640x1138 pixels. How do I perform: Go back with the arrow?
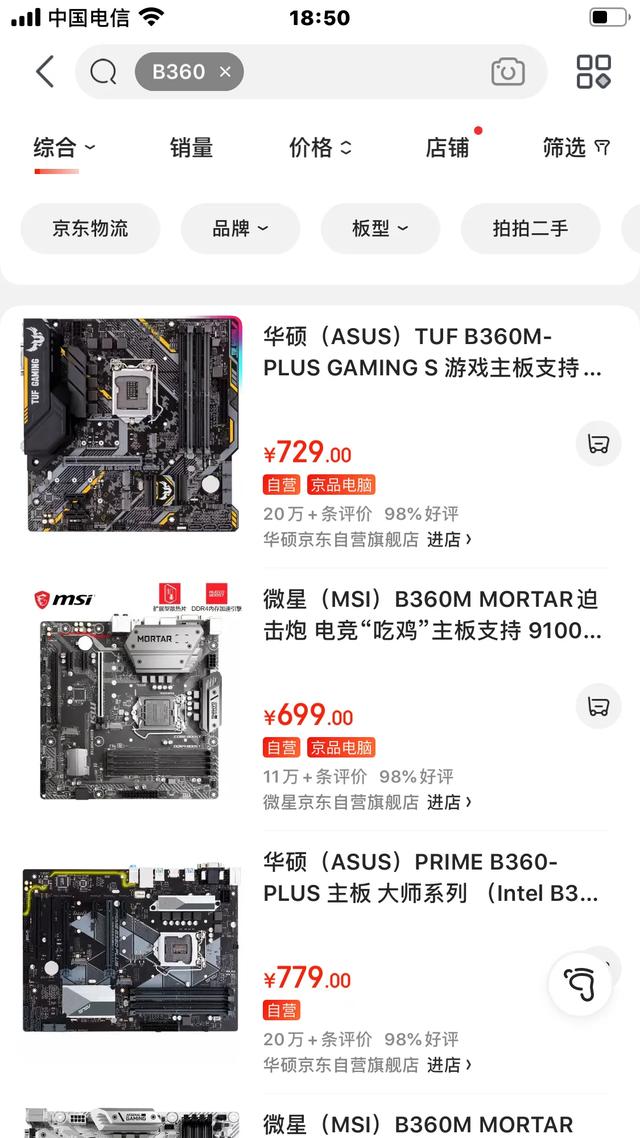point(45,72)
